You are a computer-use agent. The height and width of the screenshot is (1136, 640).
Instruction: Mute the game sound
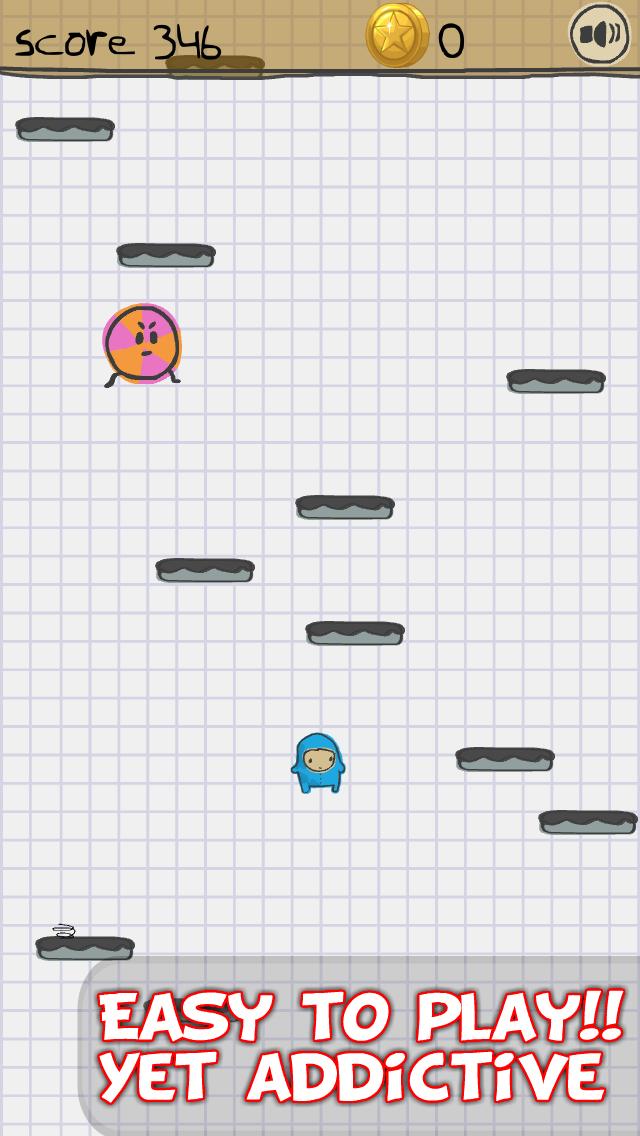pos(599,35)
